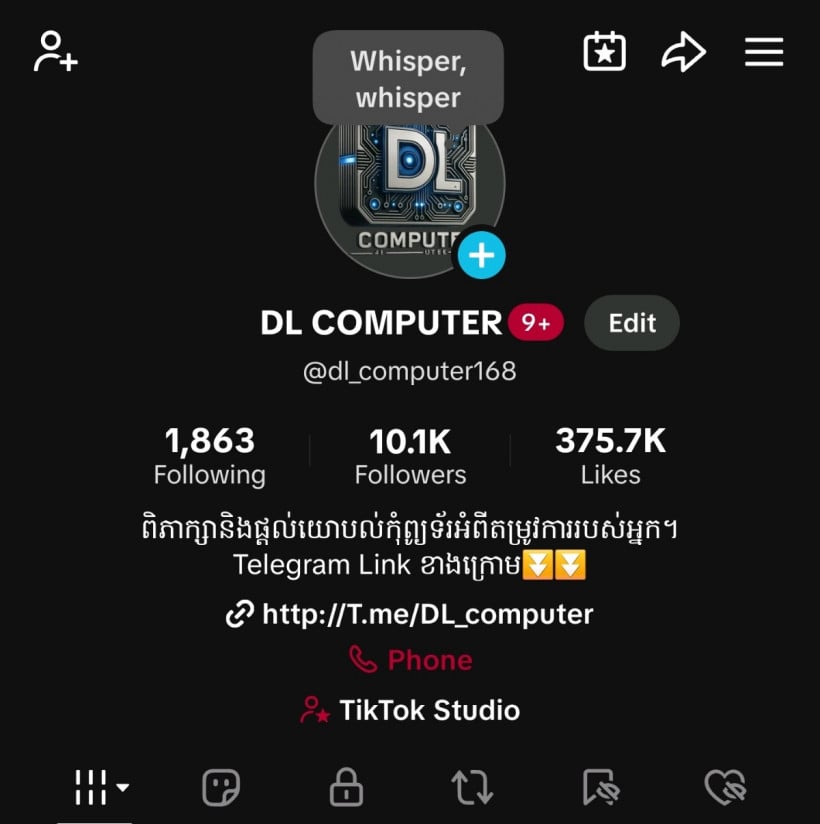Select the private videos lock tab
820x824 pixels.
pos(344,787)
